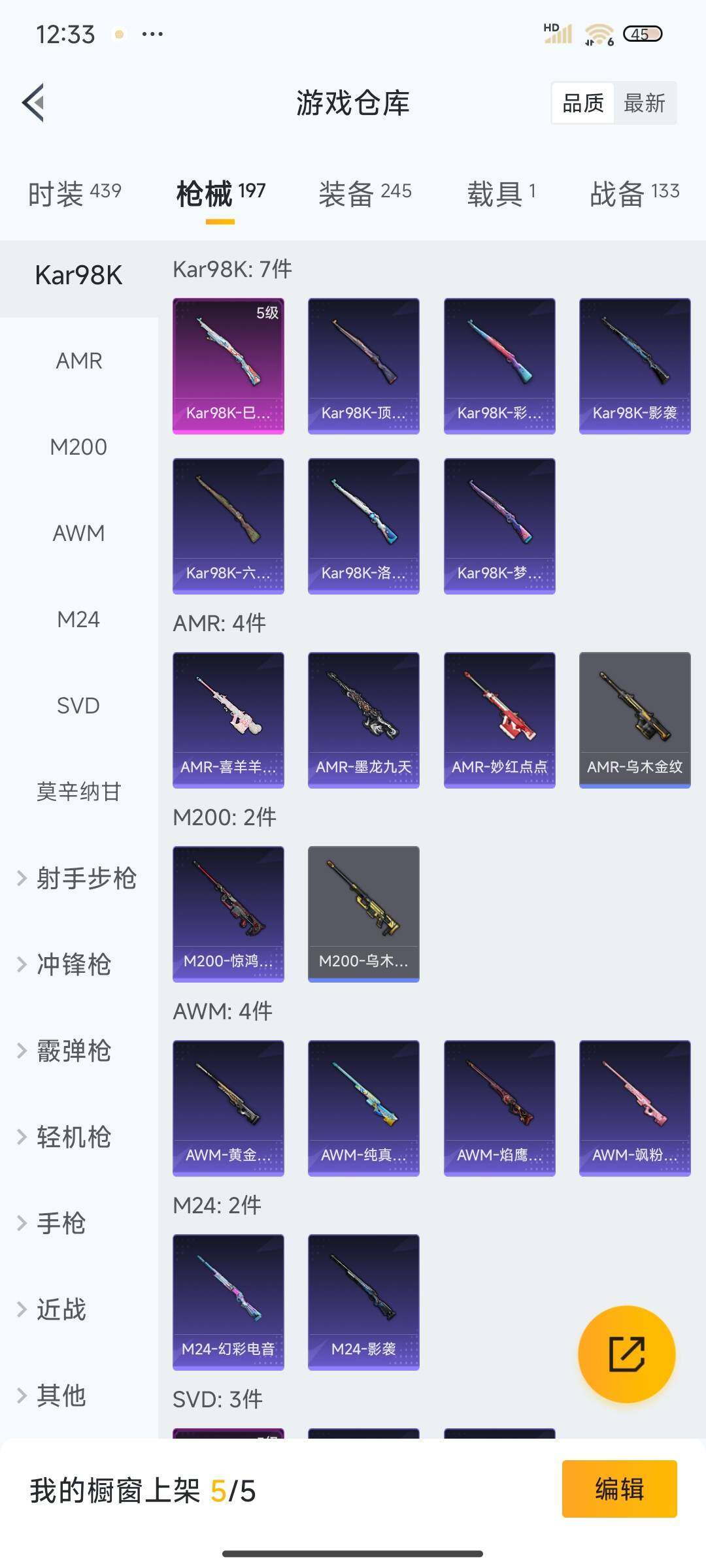Open the AMR-墨龙九天 skin
706x1568 pixels.
point(363,719)
